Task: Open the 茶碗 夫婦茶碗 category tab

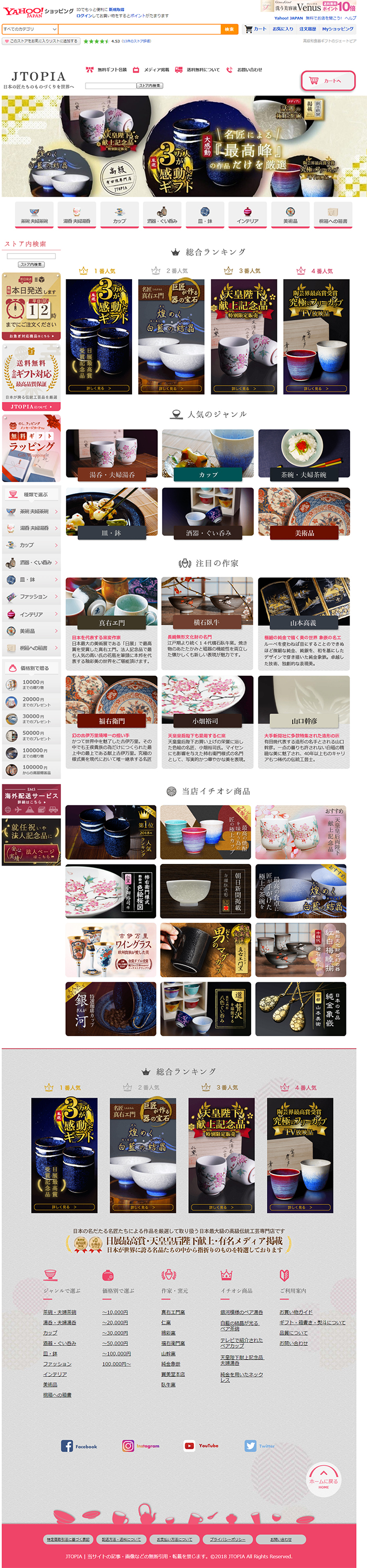Action: coord(34,214)
